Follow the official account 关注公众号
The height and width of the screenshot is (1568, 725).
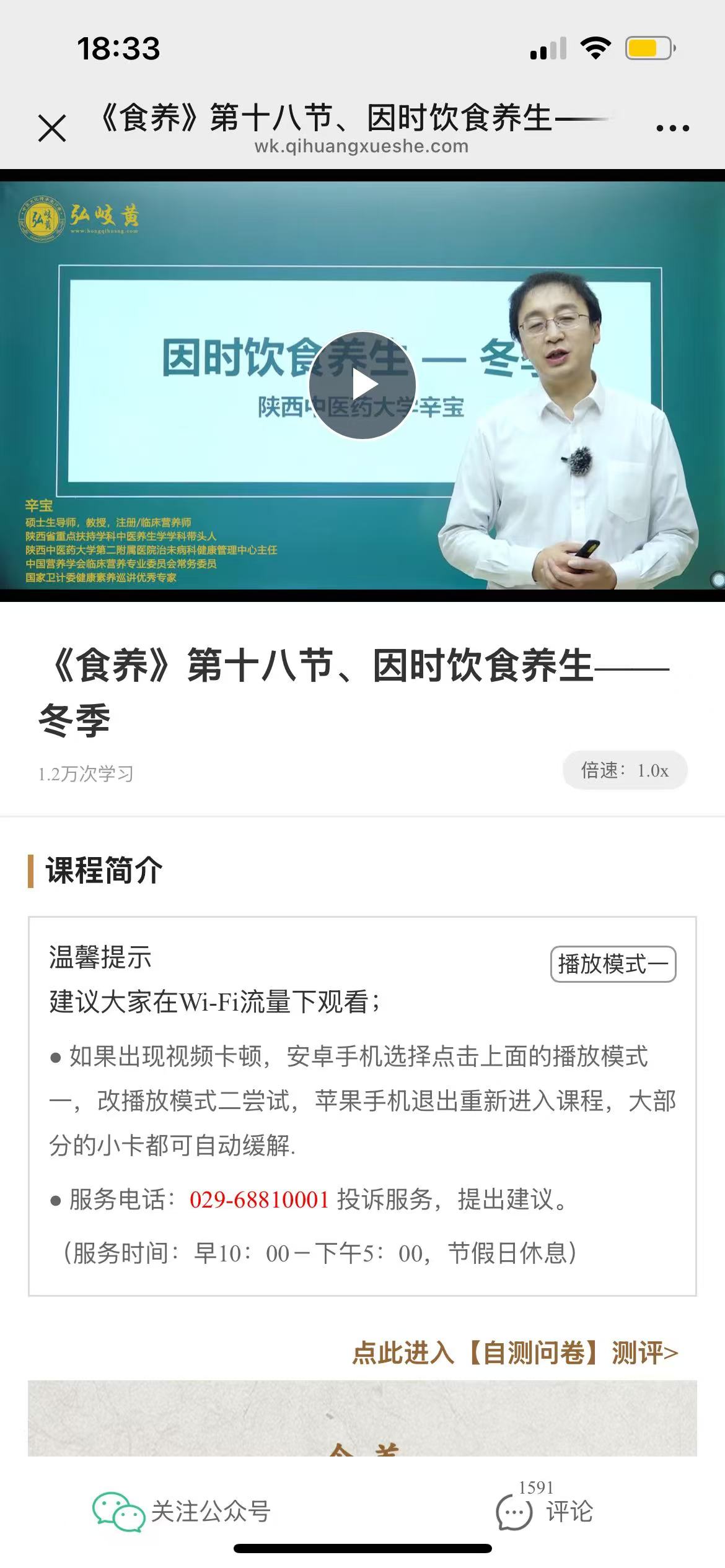[x=182, y=1512]
